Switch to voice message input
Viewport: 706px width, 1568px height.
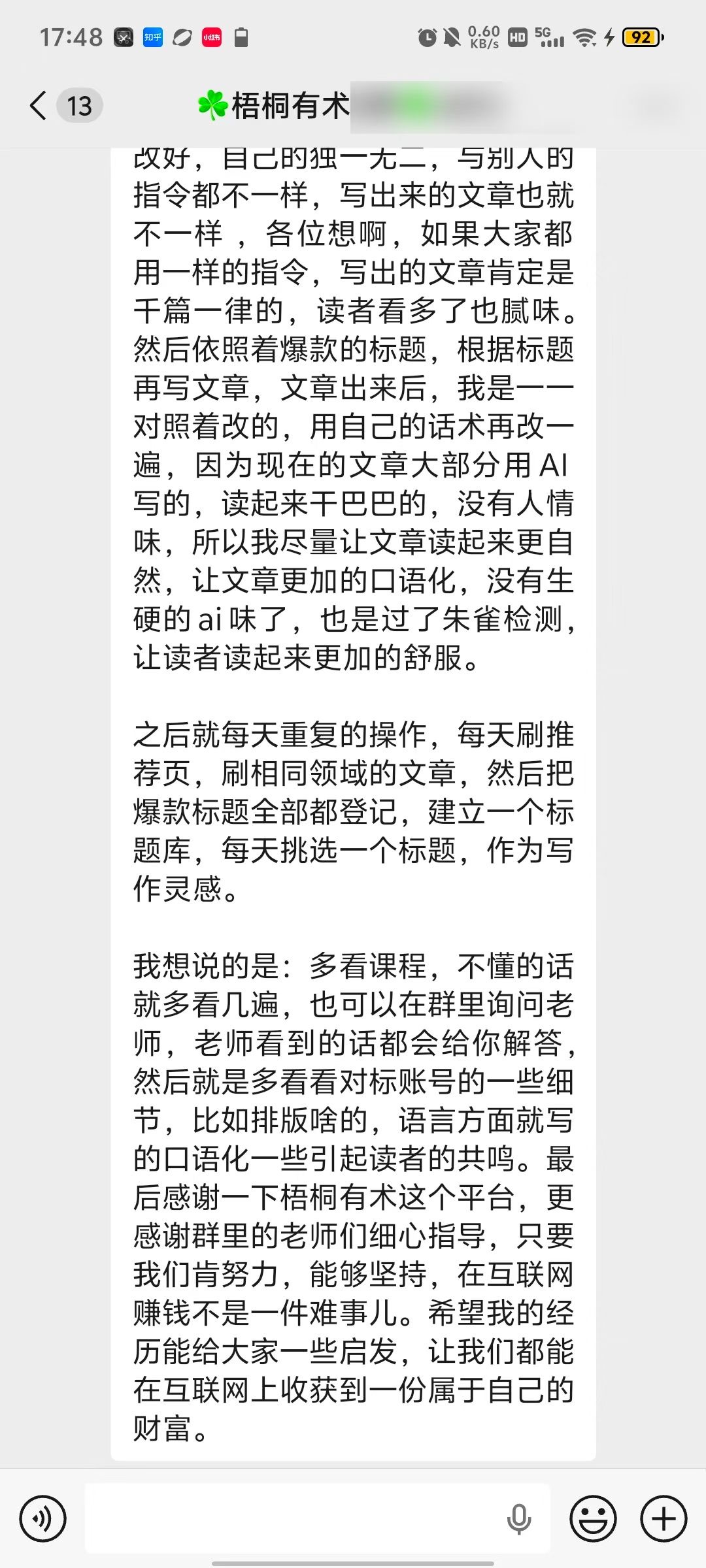pyautogui.click(x=43, y=1519)
